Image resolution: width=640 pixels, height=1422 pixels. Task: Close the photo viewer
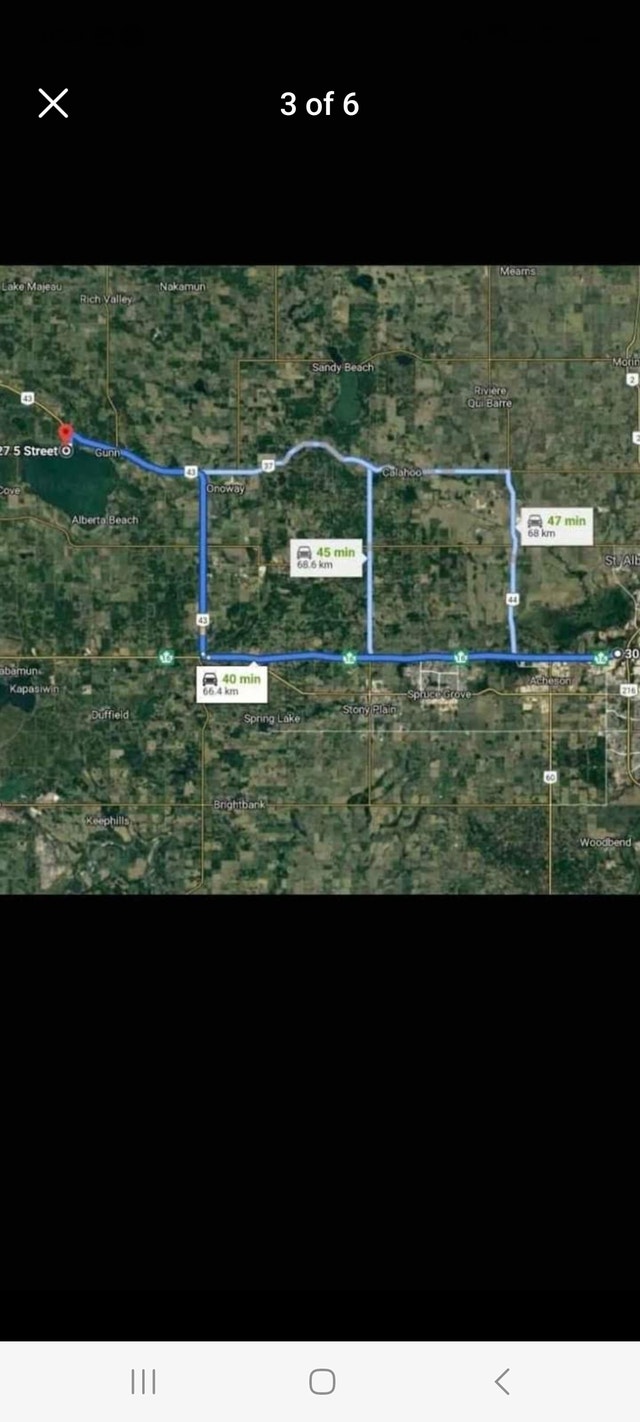pyautogui.click(x=53, y=103)
